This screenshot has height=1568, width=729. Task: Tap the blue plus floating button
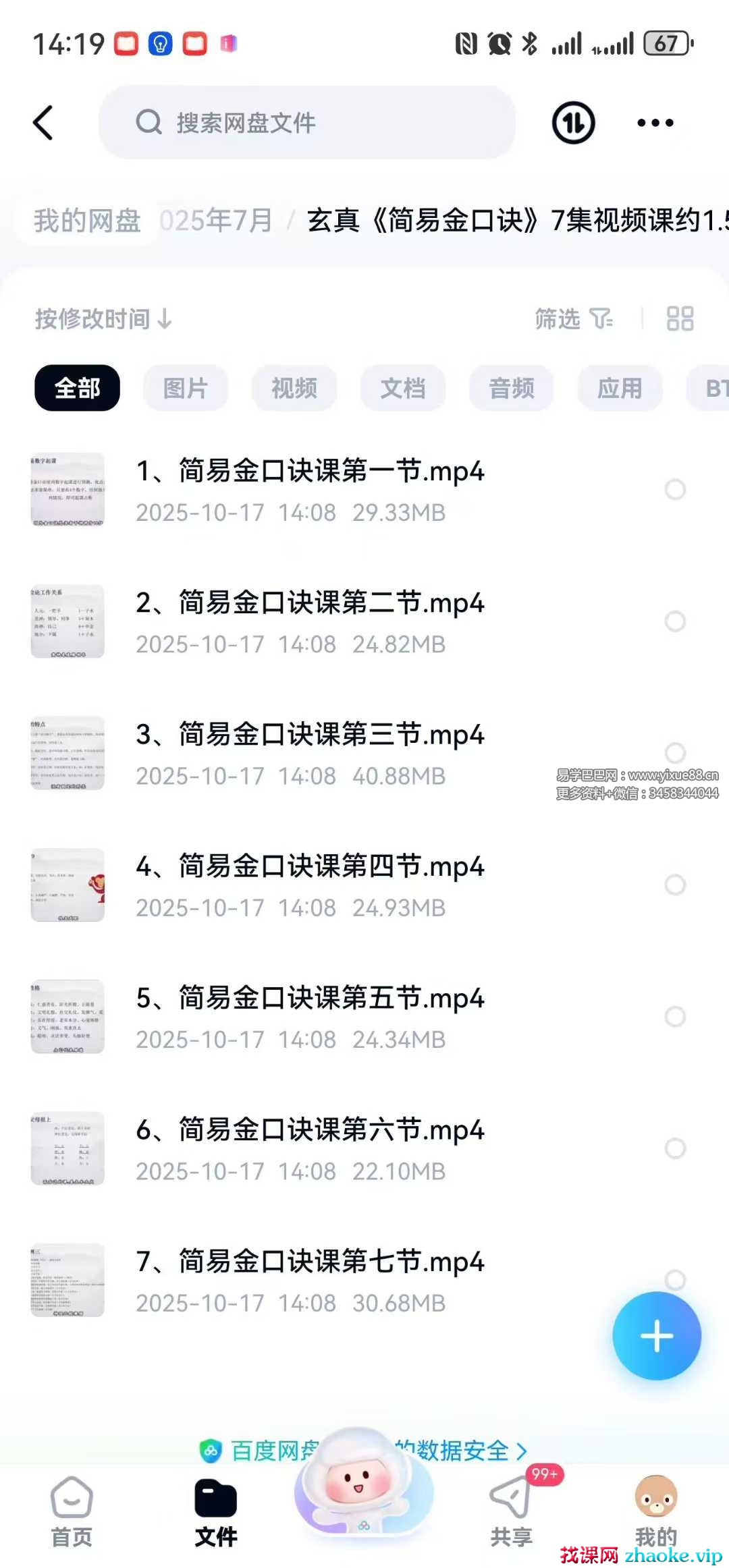click(656, 1336)
